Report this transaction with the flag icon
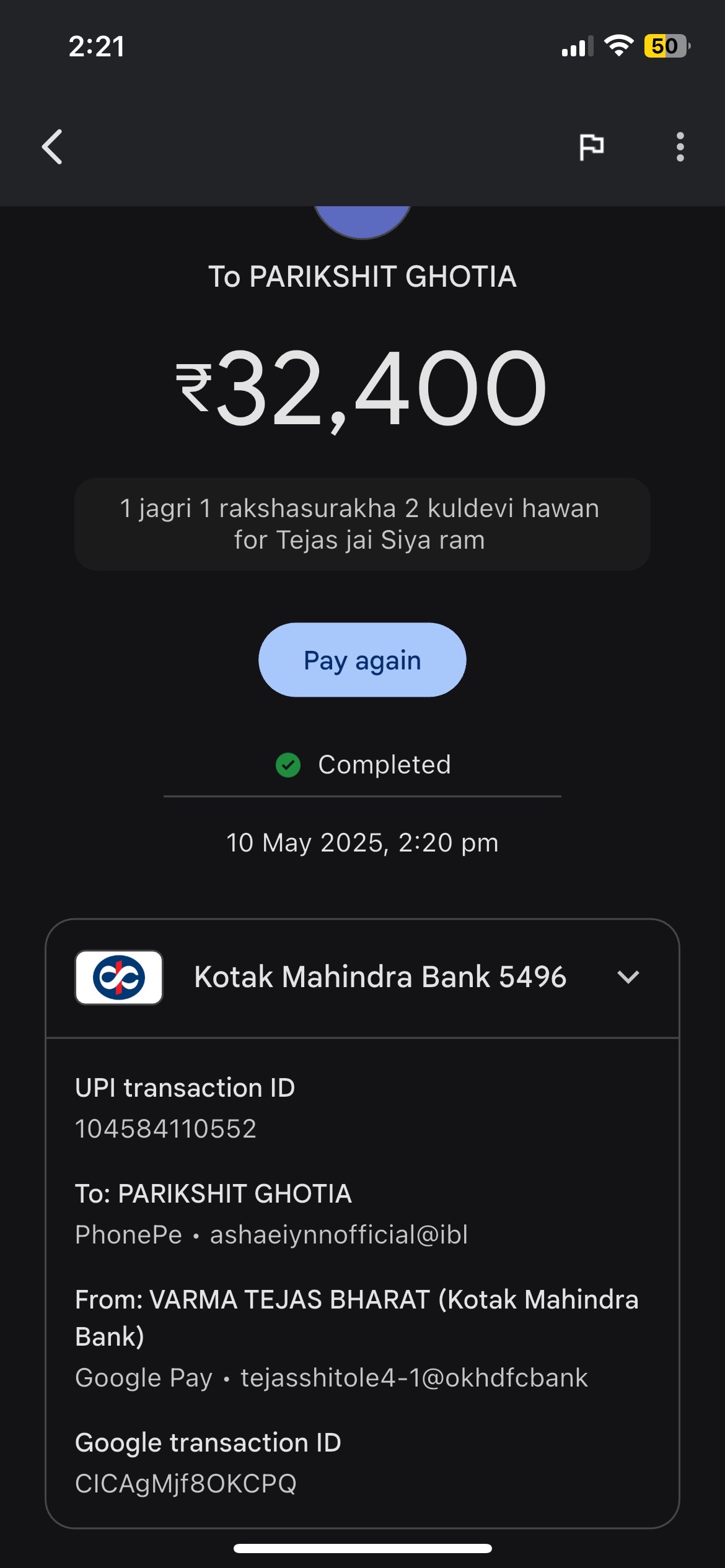The width and height of the screenshot is (725, 1568). pos(591,147)
